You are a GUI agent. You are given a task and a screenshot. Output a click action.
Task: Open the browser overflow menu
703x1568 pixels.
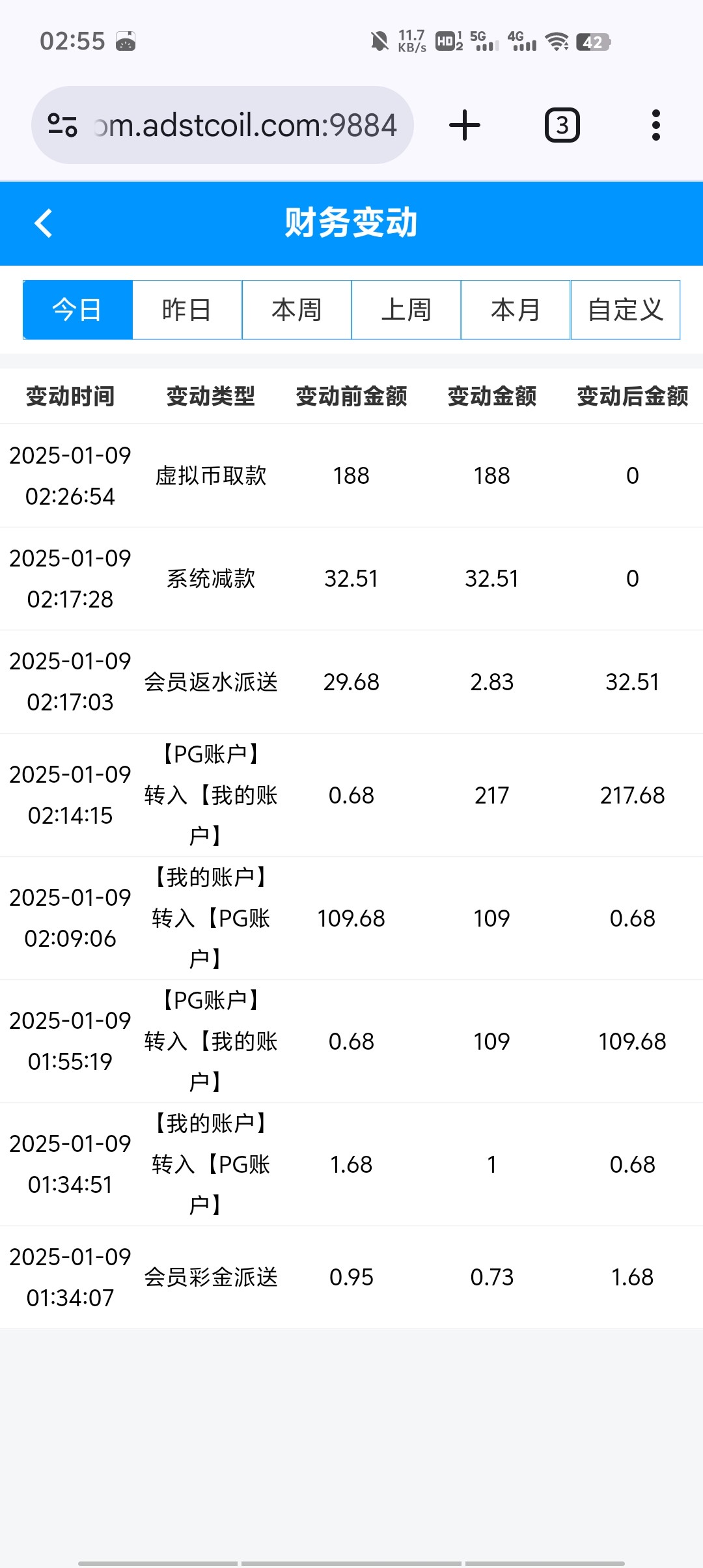click(656, 125)
